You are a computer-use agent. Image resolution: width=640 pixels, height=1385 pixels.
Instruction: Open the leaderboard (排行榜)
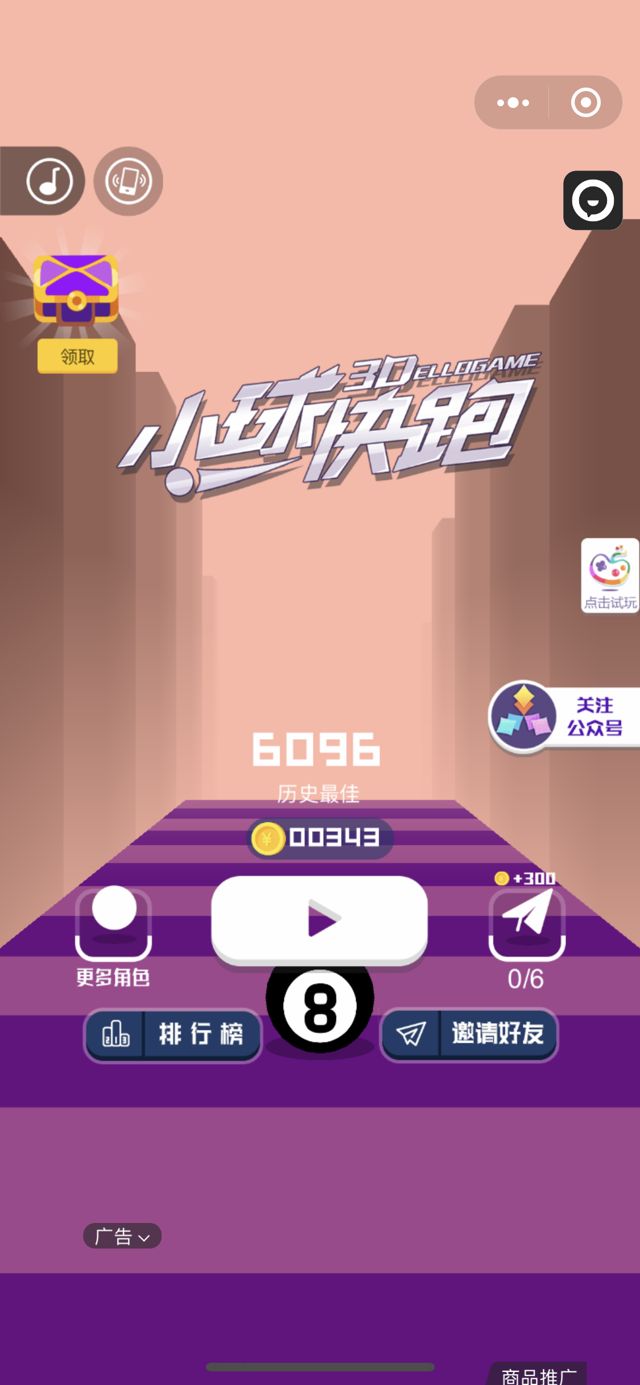coord(173,1034)
